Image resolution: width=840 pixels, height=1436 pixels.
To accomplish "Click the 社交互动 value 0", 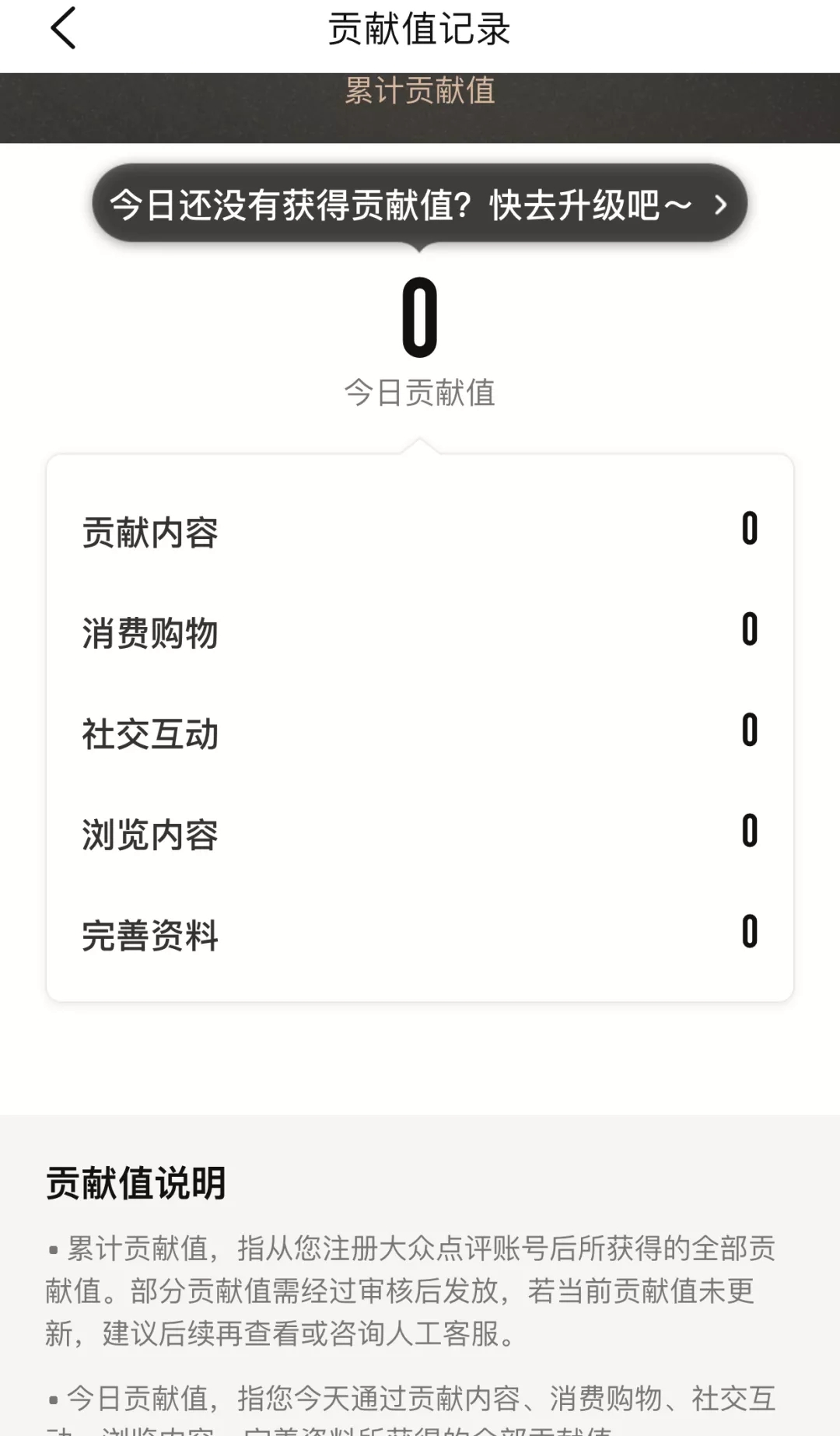I will pyautogui.click(x=749, y=732).
